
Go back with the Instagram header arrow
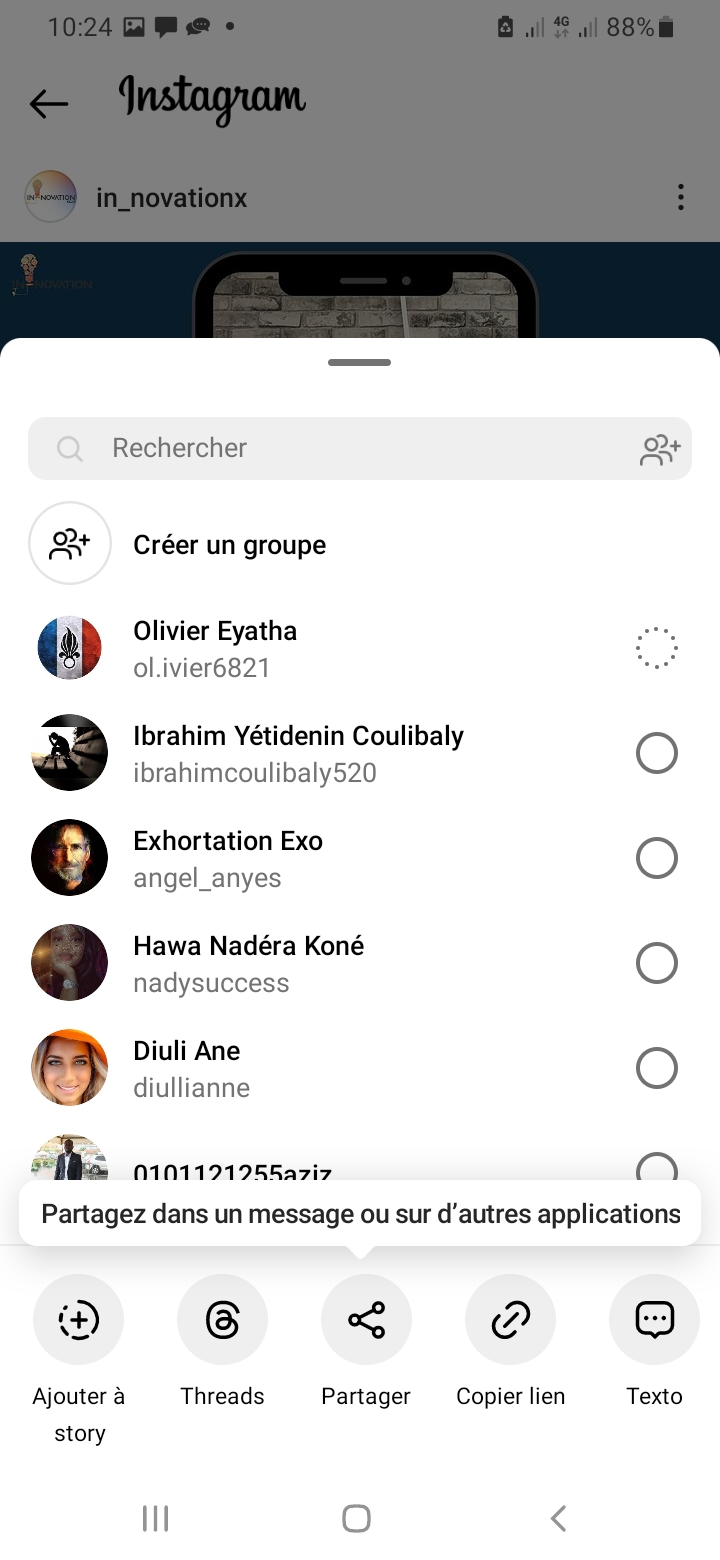pyautogui.click(x=48, y=103)
